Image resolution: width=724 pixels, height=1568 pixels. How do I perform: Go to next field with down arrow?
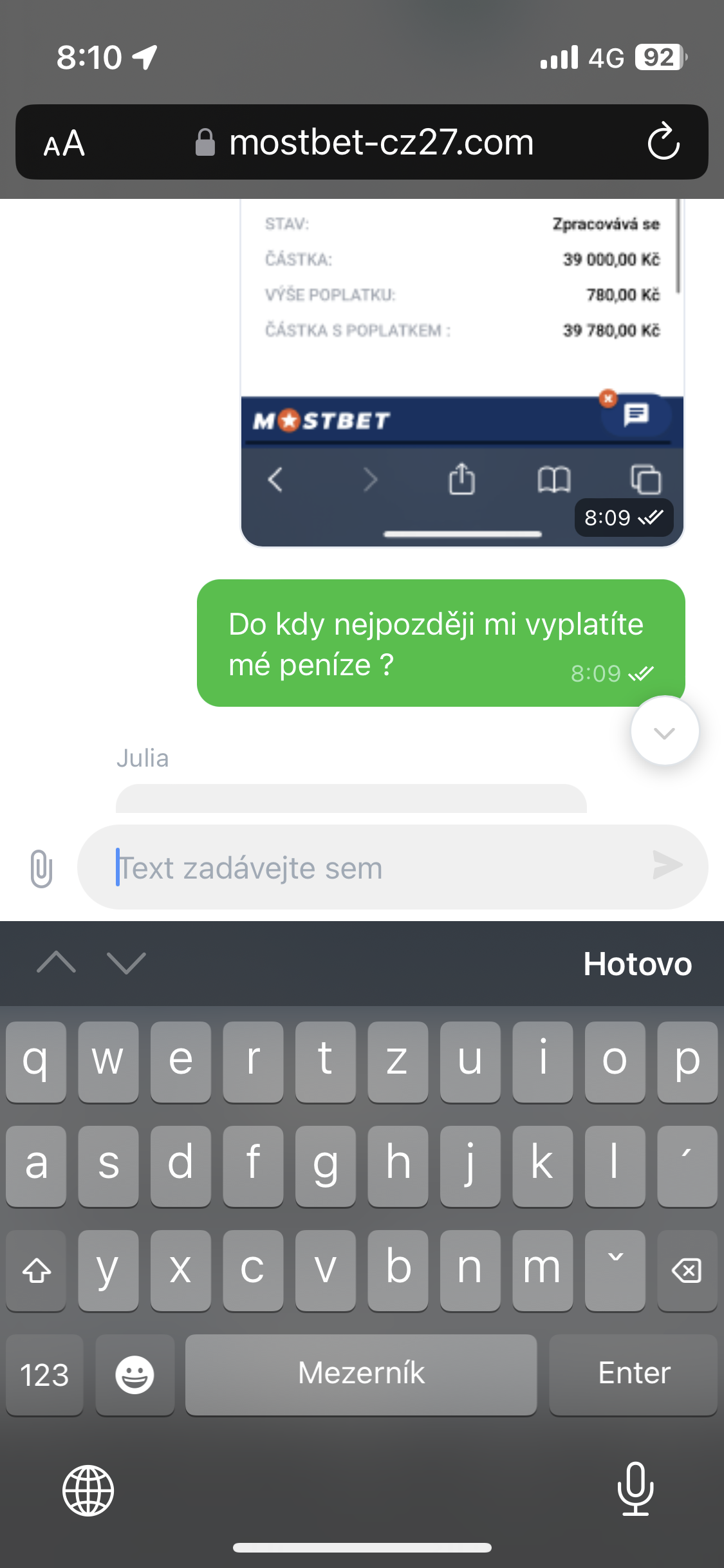point(126,962)
